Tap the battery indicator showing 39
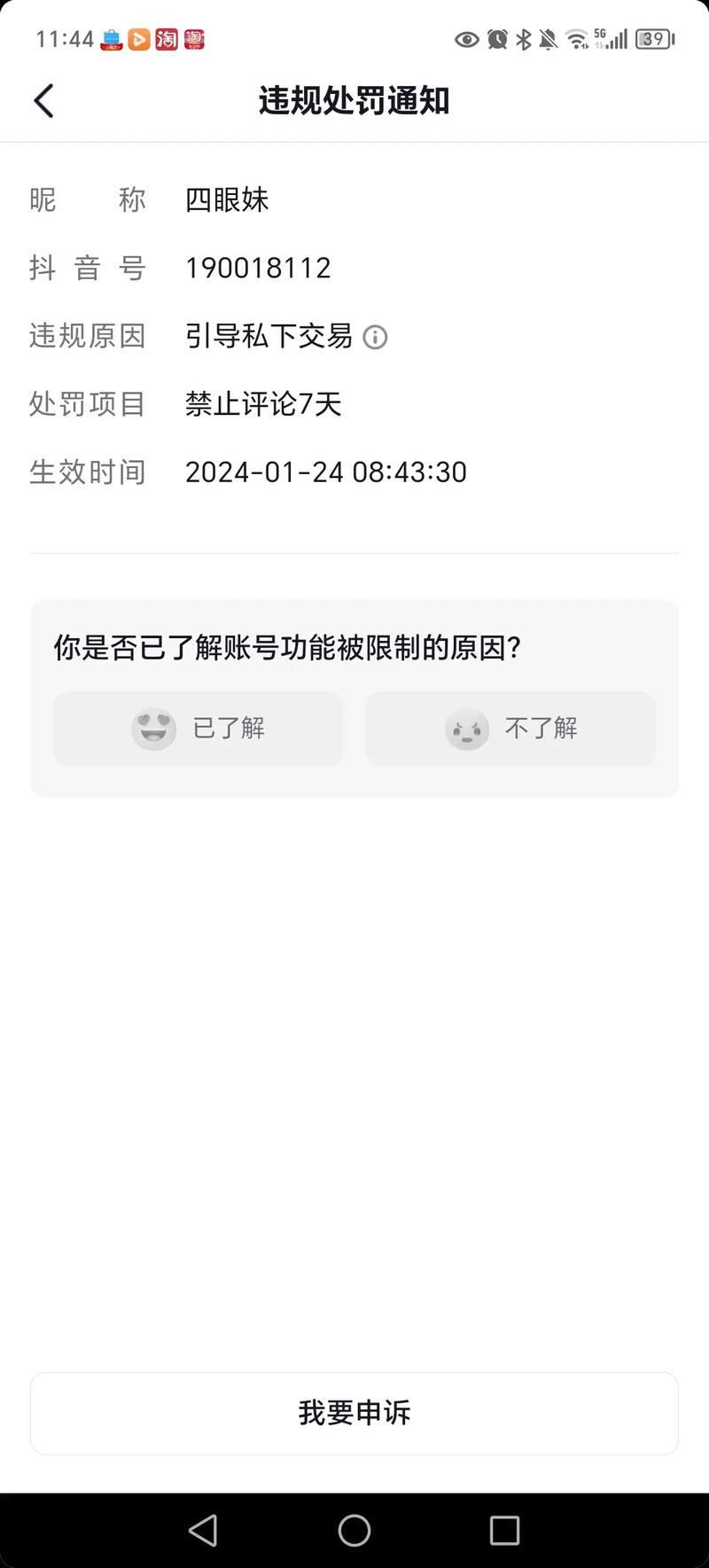Image resolution: width=709 pixels, height=1568 pixels. (x=654, y=39)
